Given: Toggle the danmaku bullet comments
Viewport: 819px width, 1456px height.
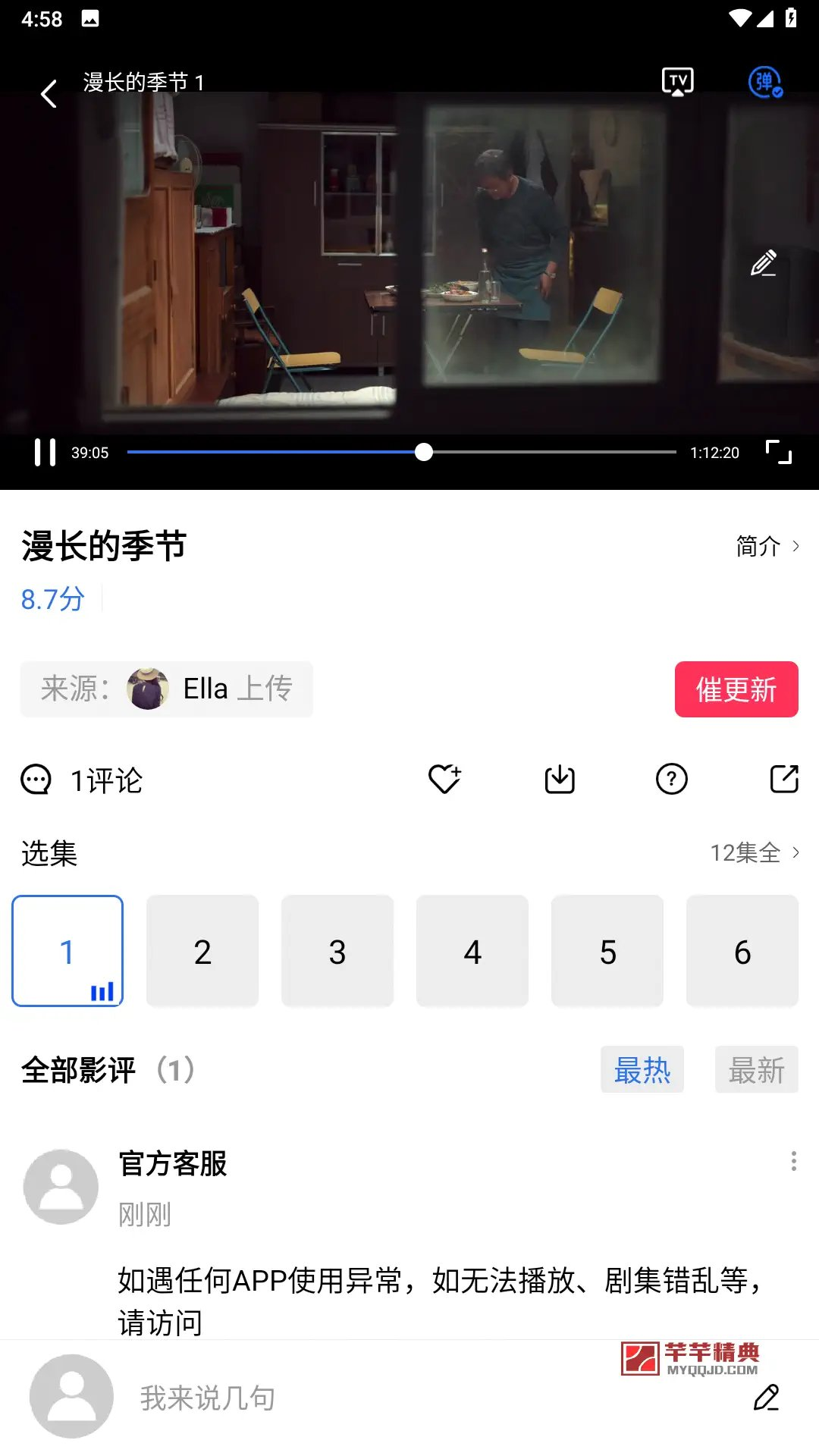Looking at the screenshot, I should [764, 82].
